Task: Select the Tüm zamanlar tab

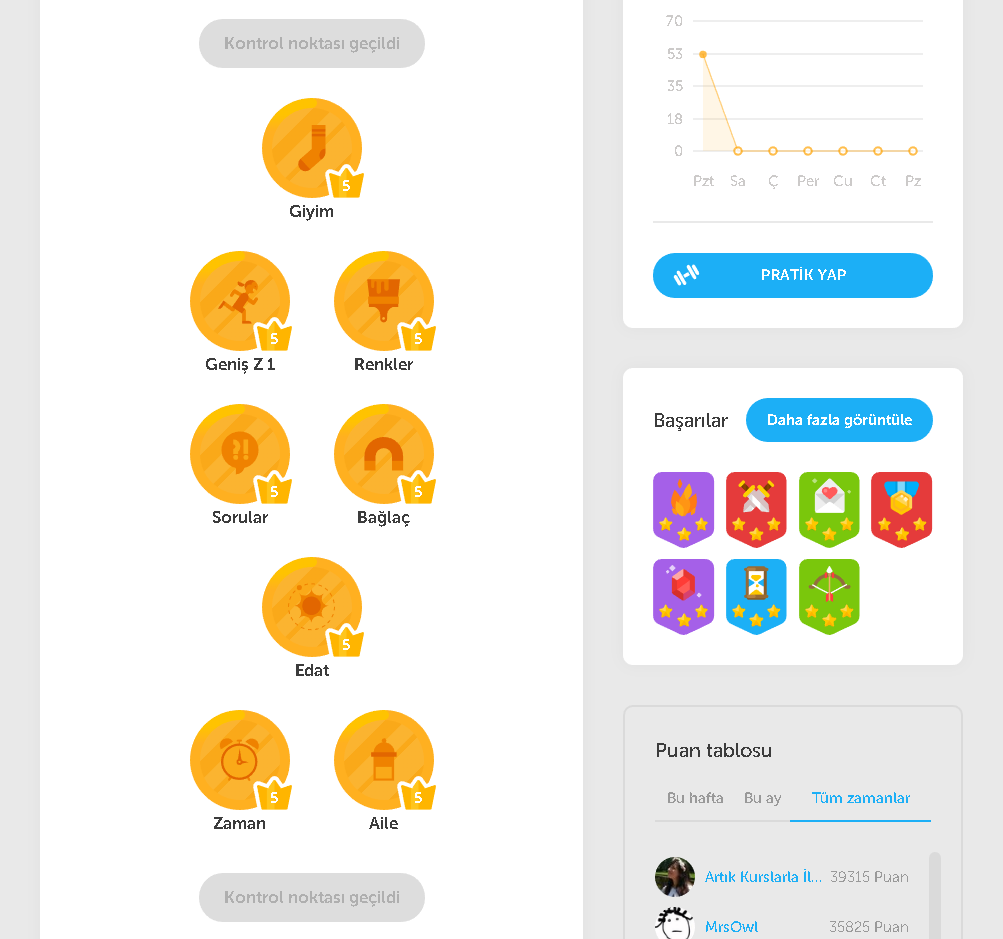Action: click(860, 798)
